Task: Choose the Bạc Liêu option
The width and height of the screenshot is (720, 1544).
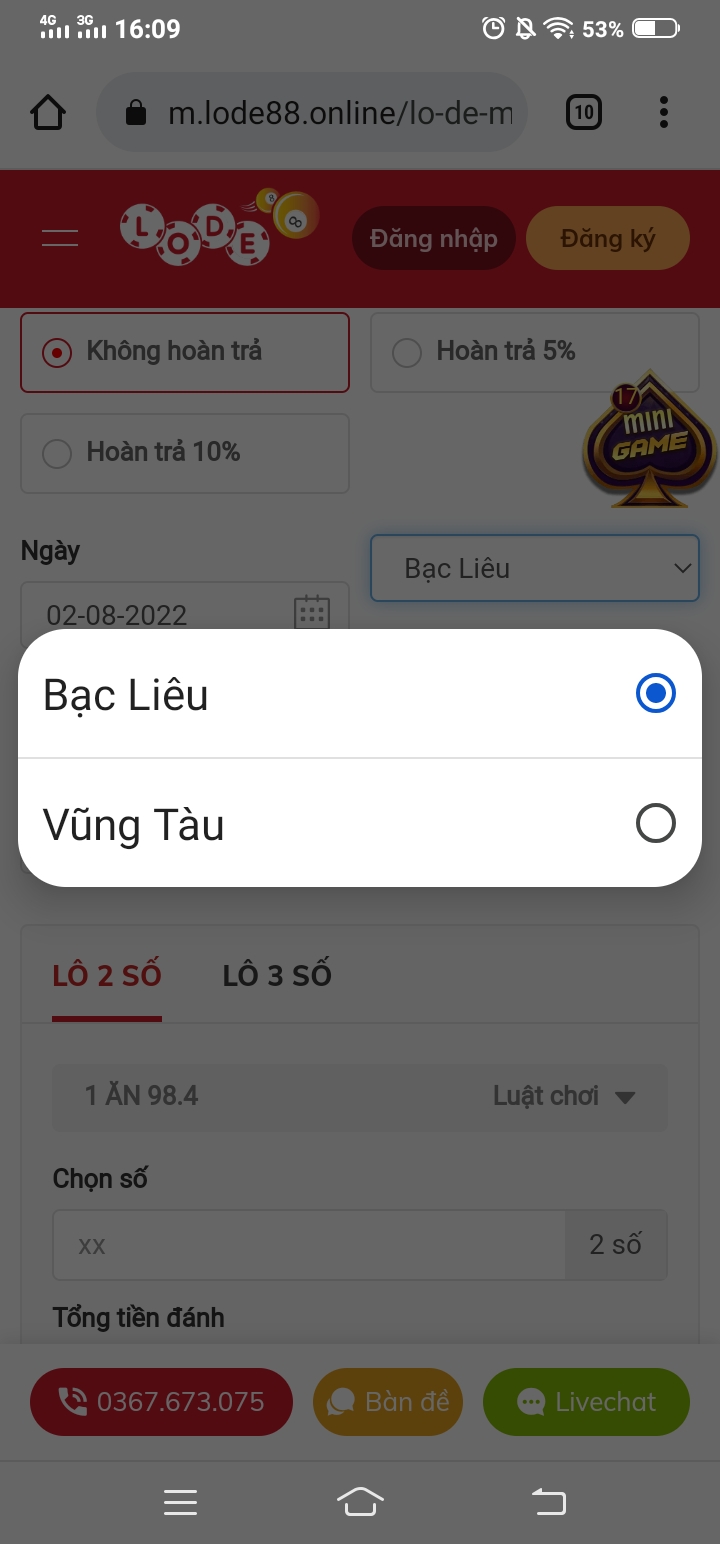Action: point(360,694)
